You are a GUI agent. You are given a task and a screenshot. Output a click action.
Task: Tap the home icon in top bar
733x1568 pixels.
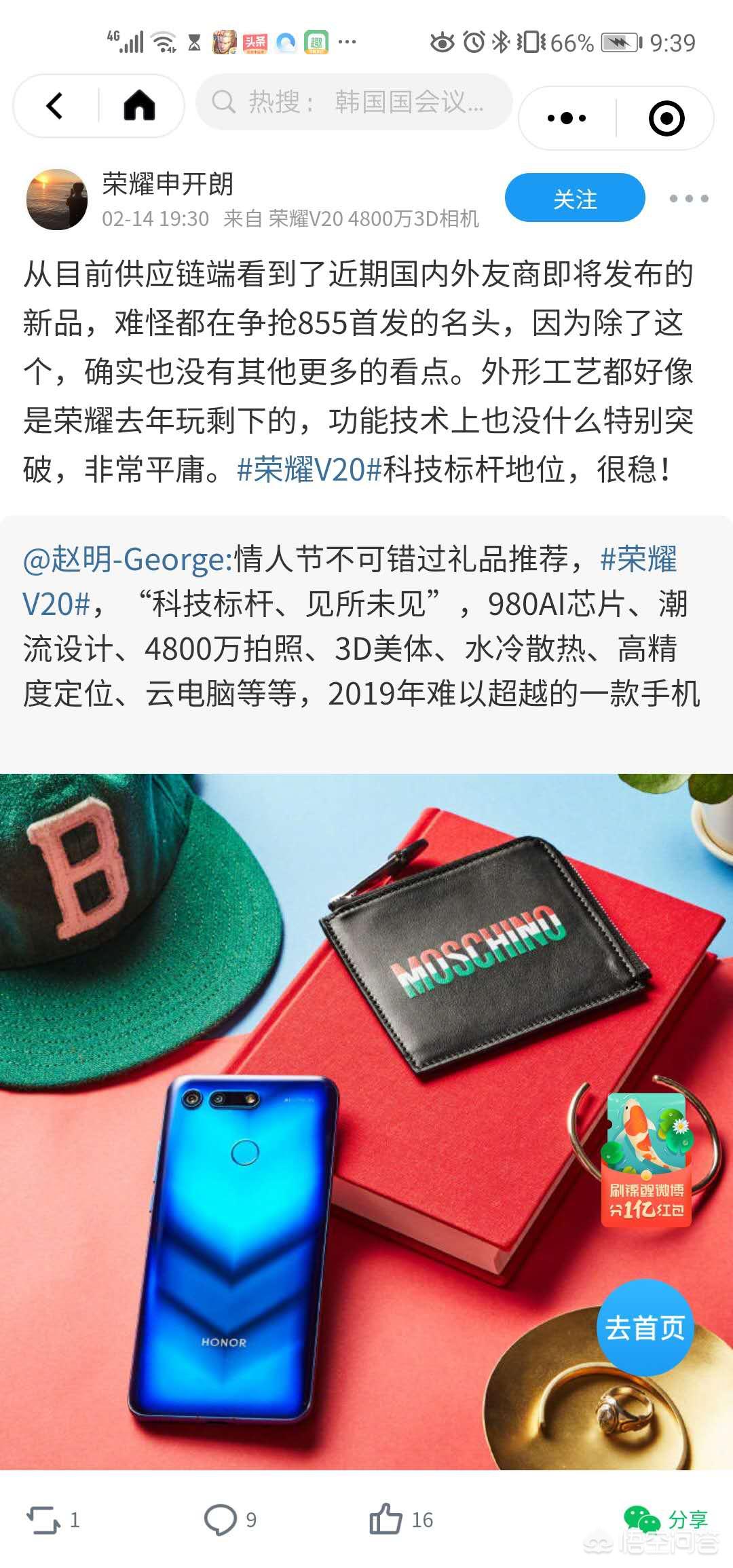(x=139, y=105)
